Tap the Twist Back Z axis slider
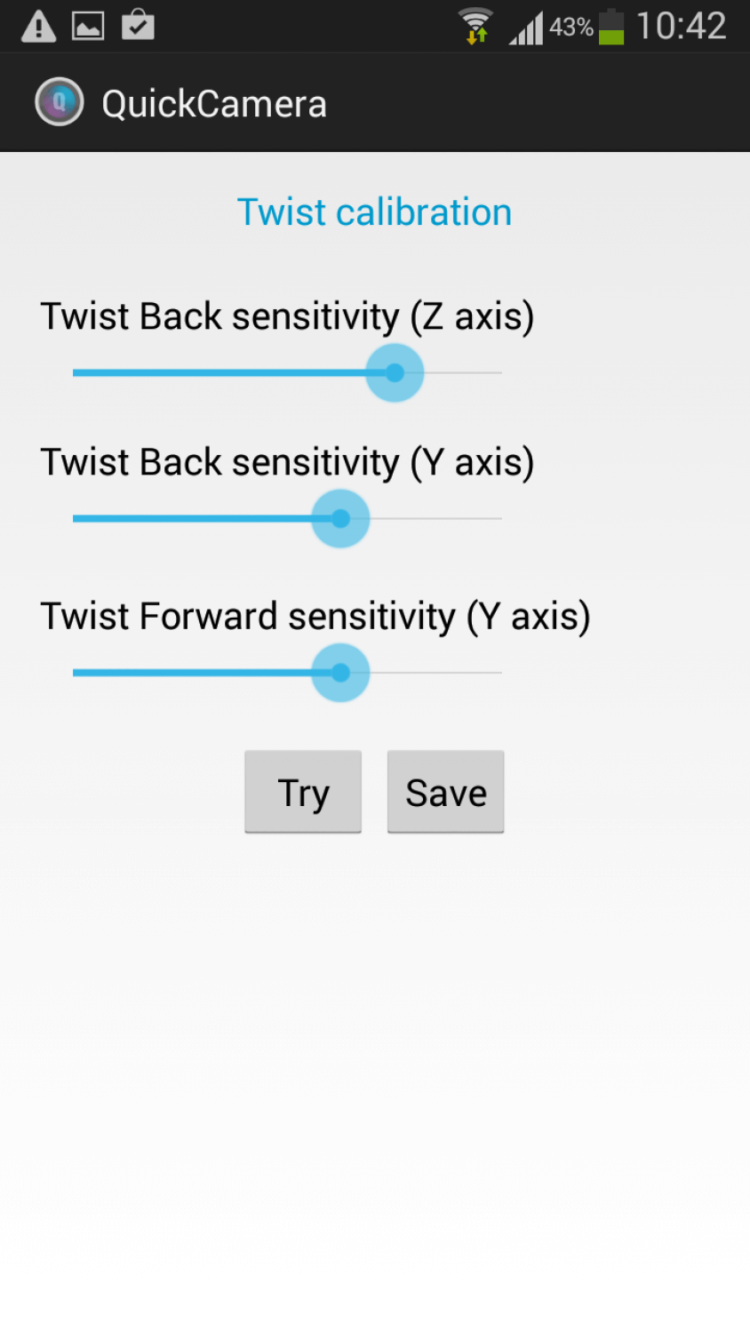This screenshot has width=750, height=1333. point(394,373)
